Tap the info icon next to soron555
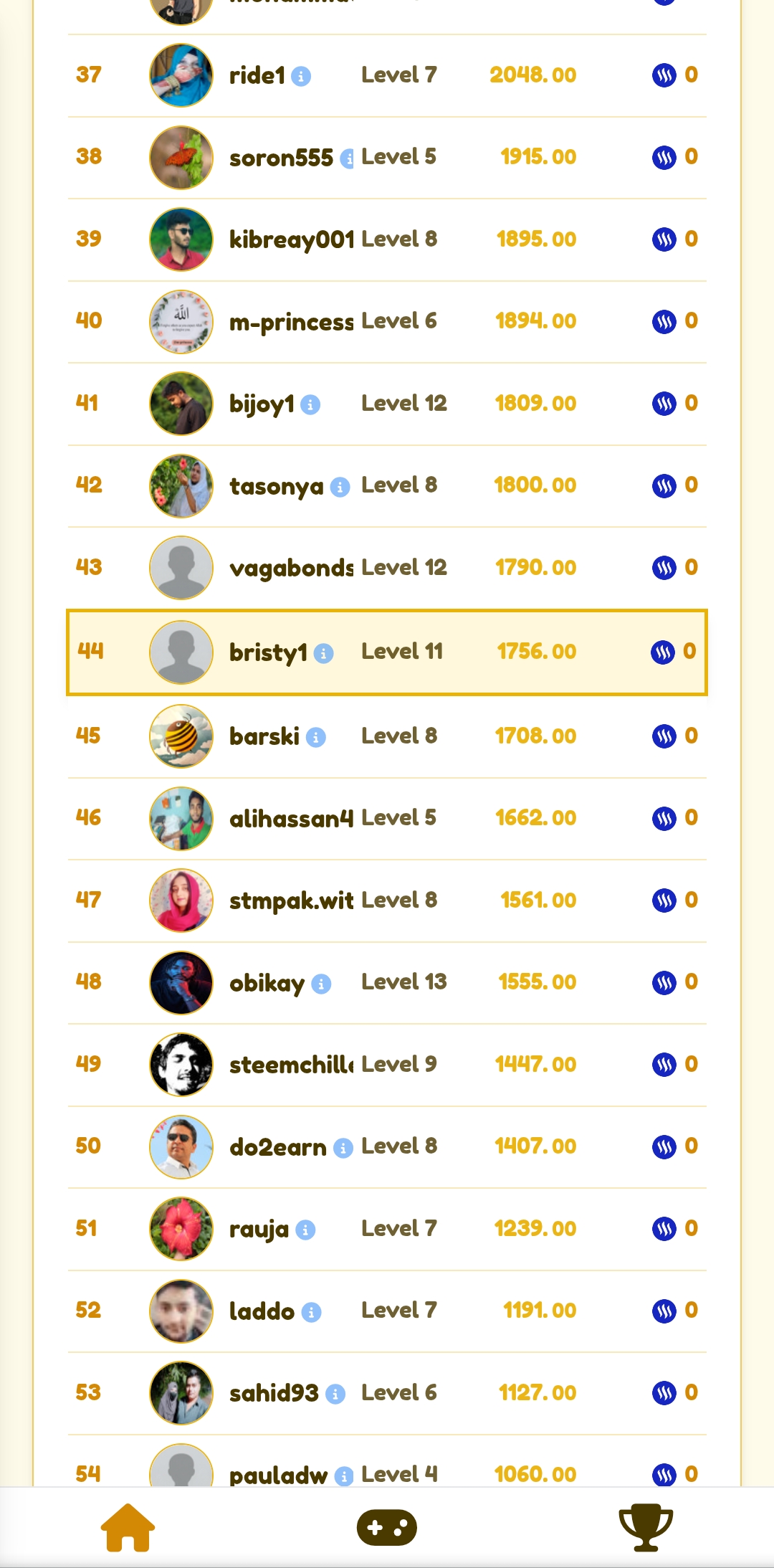This screenshot has width=774, height=1568. 347,158
